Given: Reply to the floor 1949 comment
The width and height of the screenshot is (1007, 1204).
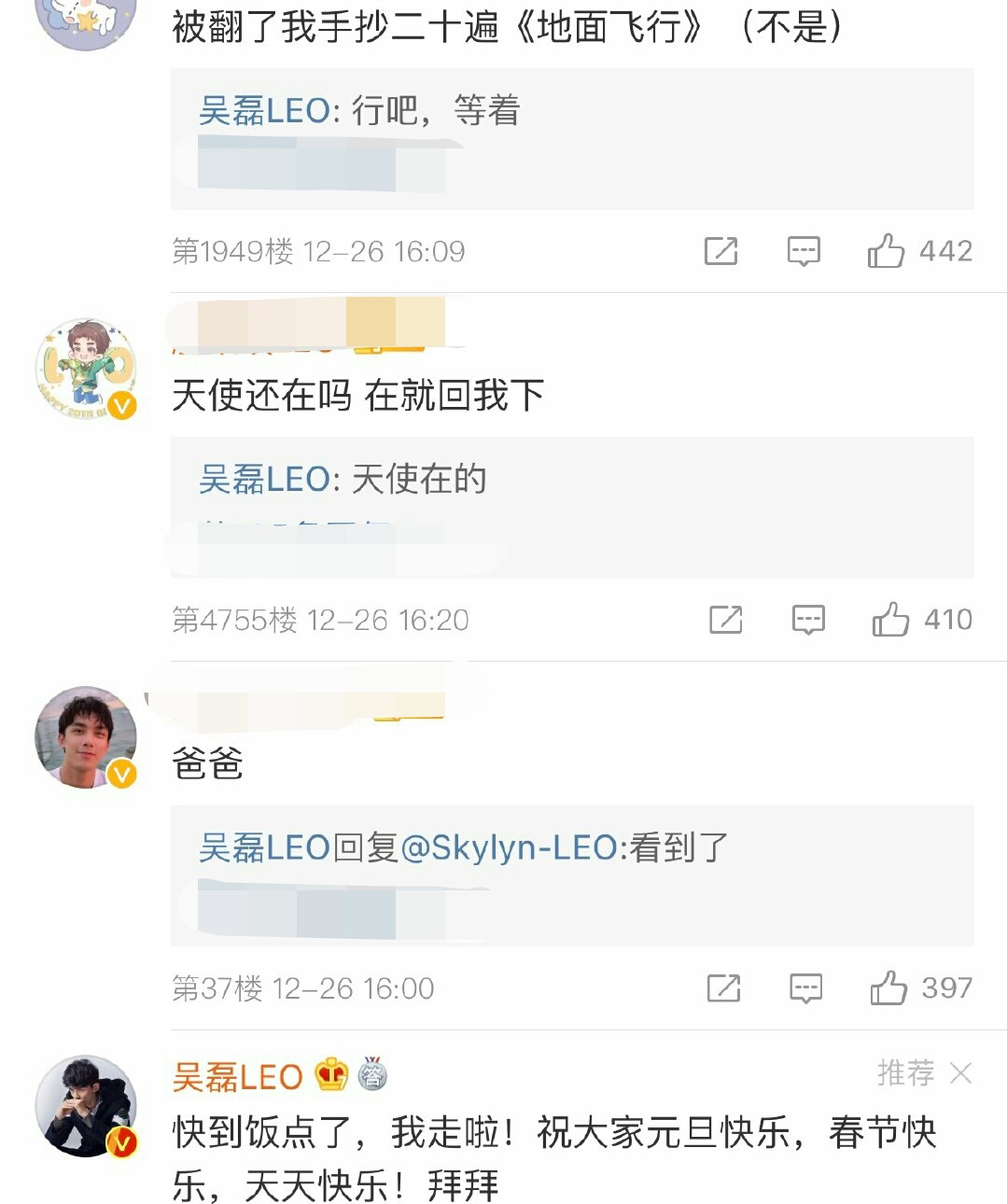Looking at the screenshot, I should coord(804,251).
